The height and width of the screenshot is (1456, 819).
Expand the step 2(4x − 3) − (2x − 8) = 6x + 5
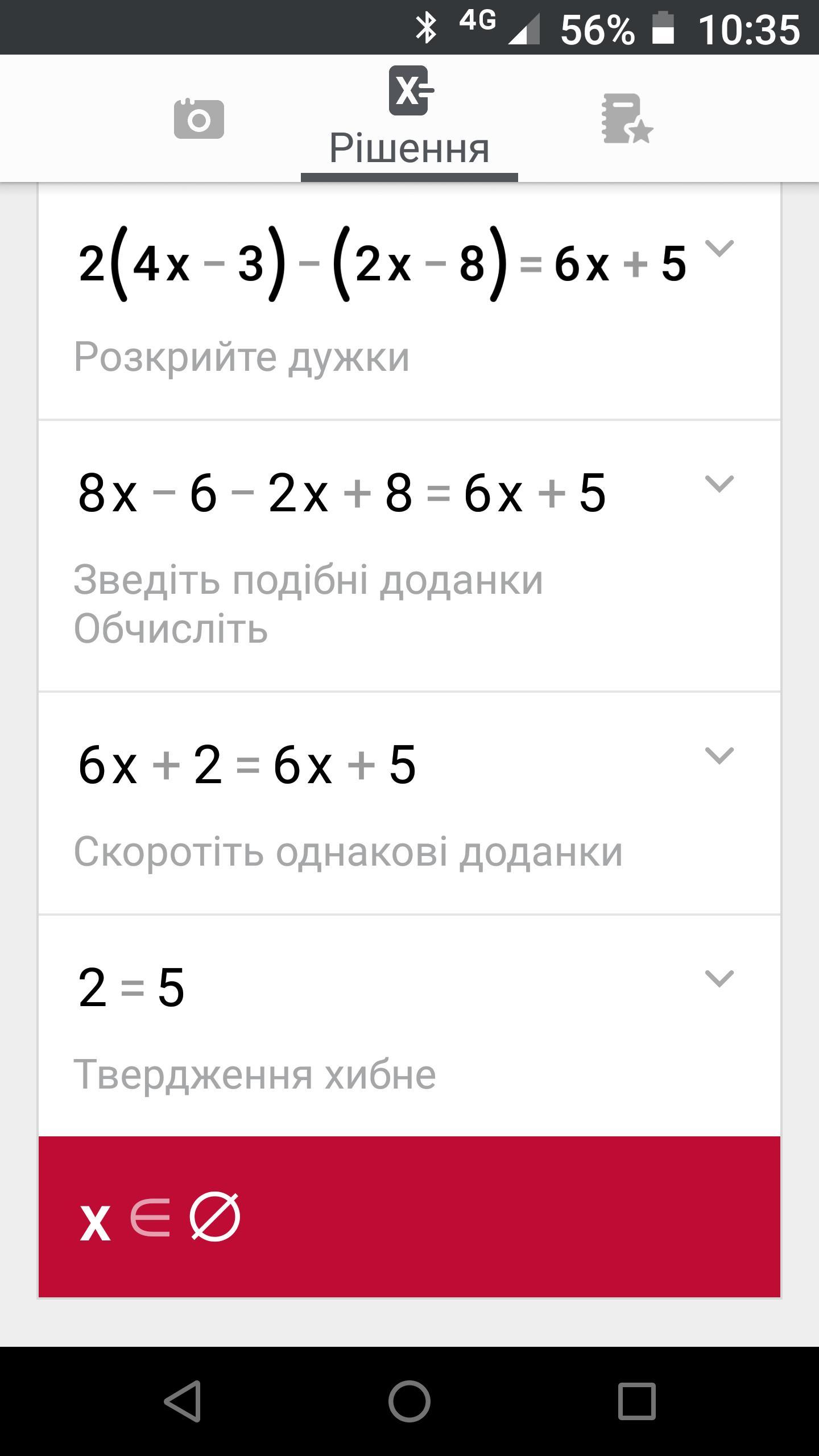point(719,249)
